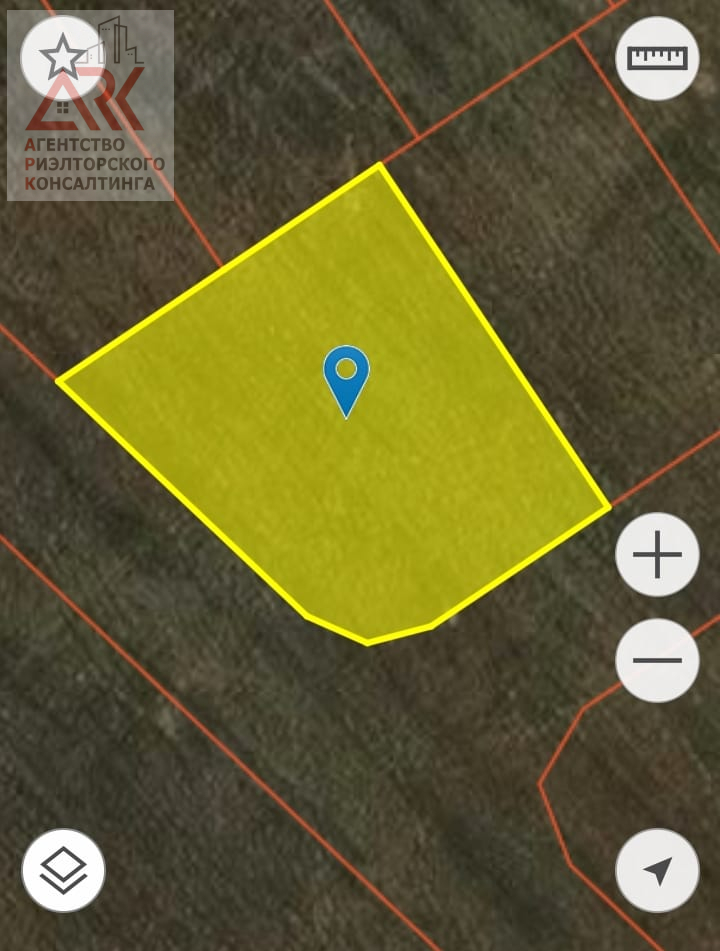
Task: Zoom in on the map
Action: 657,555
